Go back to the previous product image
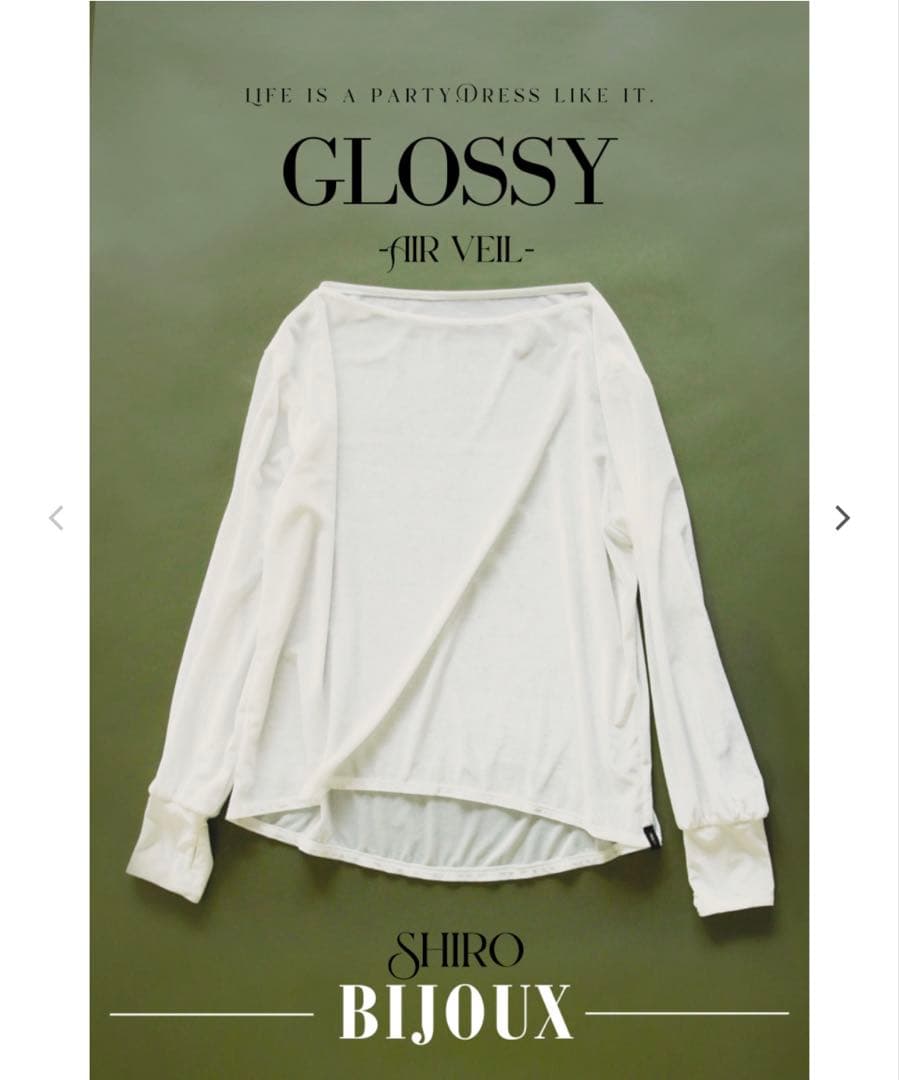The image size is (899, 1080). coord(56,518)
